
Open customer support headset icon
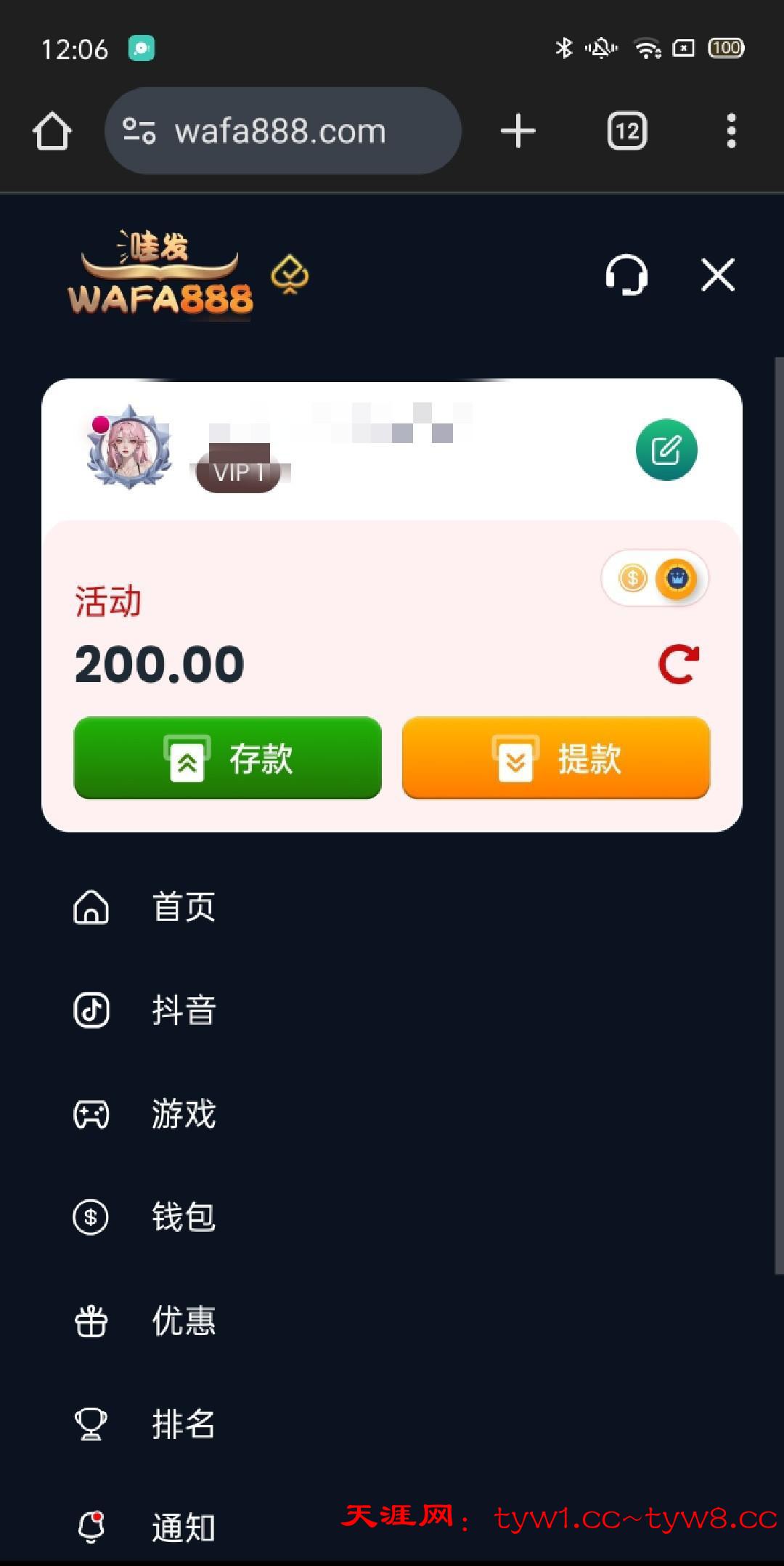coord(626,275)
